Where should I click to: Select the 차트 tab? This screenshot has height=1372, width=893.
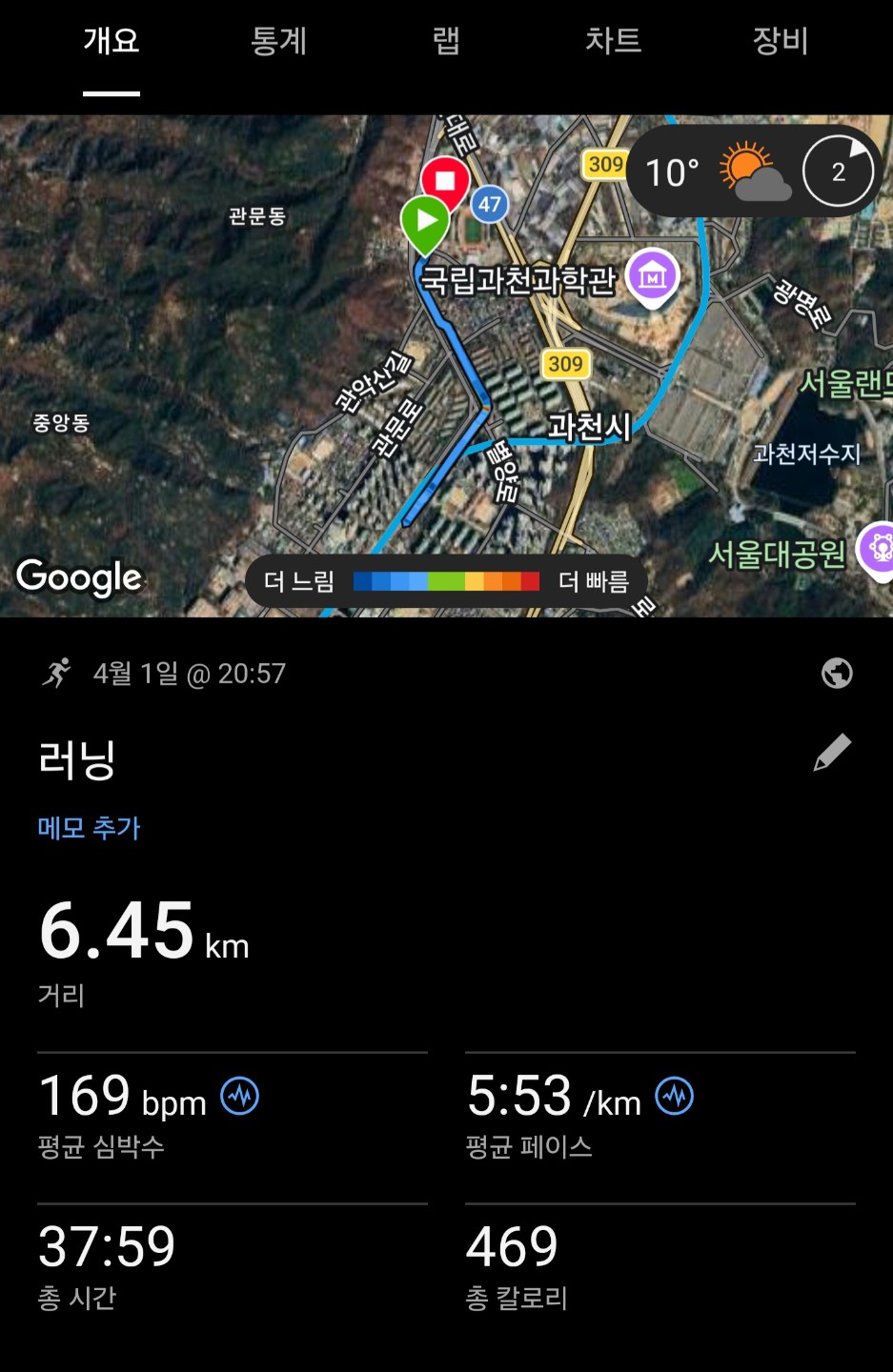pyautogui.click(x=613, y=41)
